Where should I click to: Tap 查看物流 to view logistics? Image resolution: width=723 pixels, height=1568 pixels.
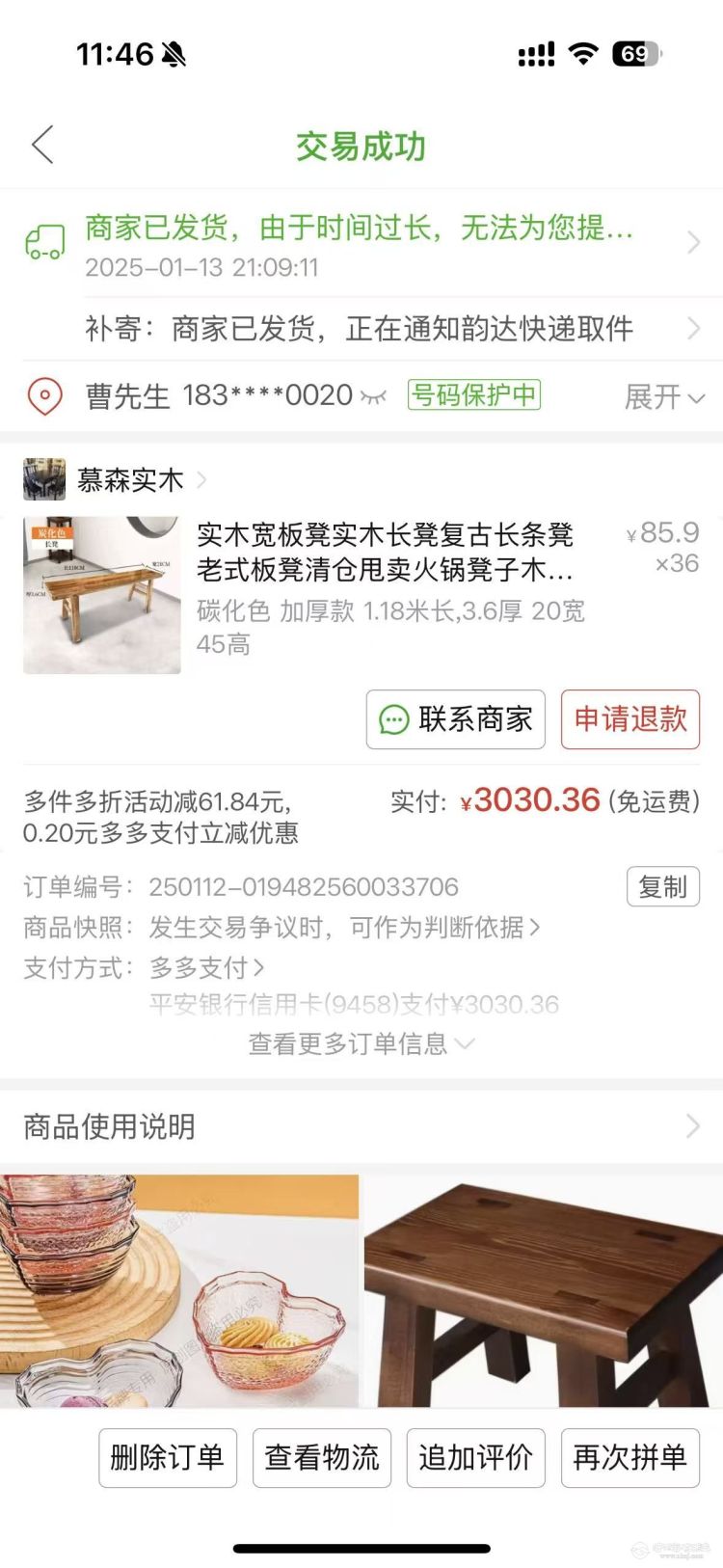(322, 1457)
